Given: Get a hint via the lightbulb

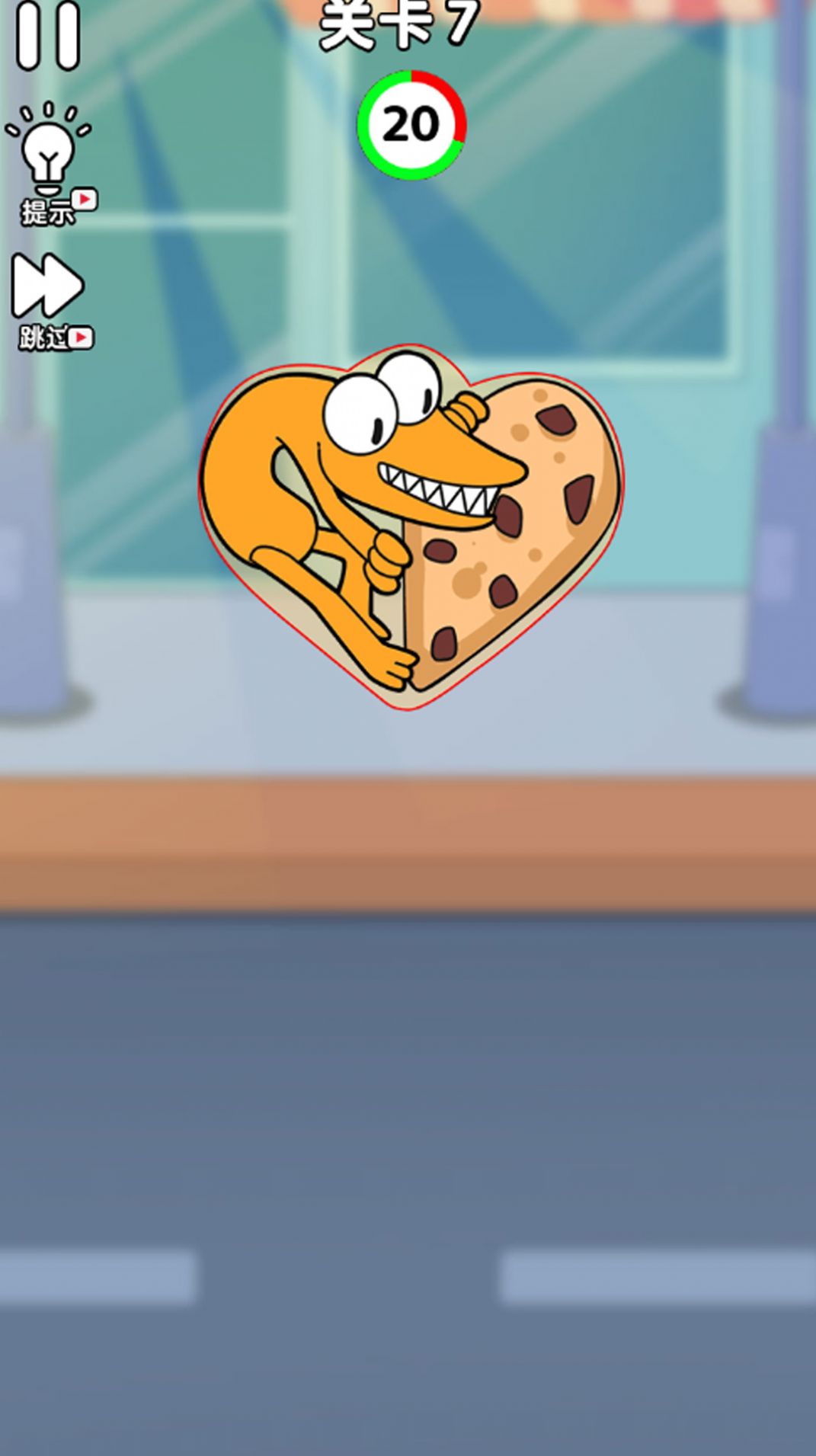Looking at the screenshot, I should 49,160.
